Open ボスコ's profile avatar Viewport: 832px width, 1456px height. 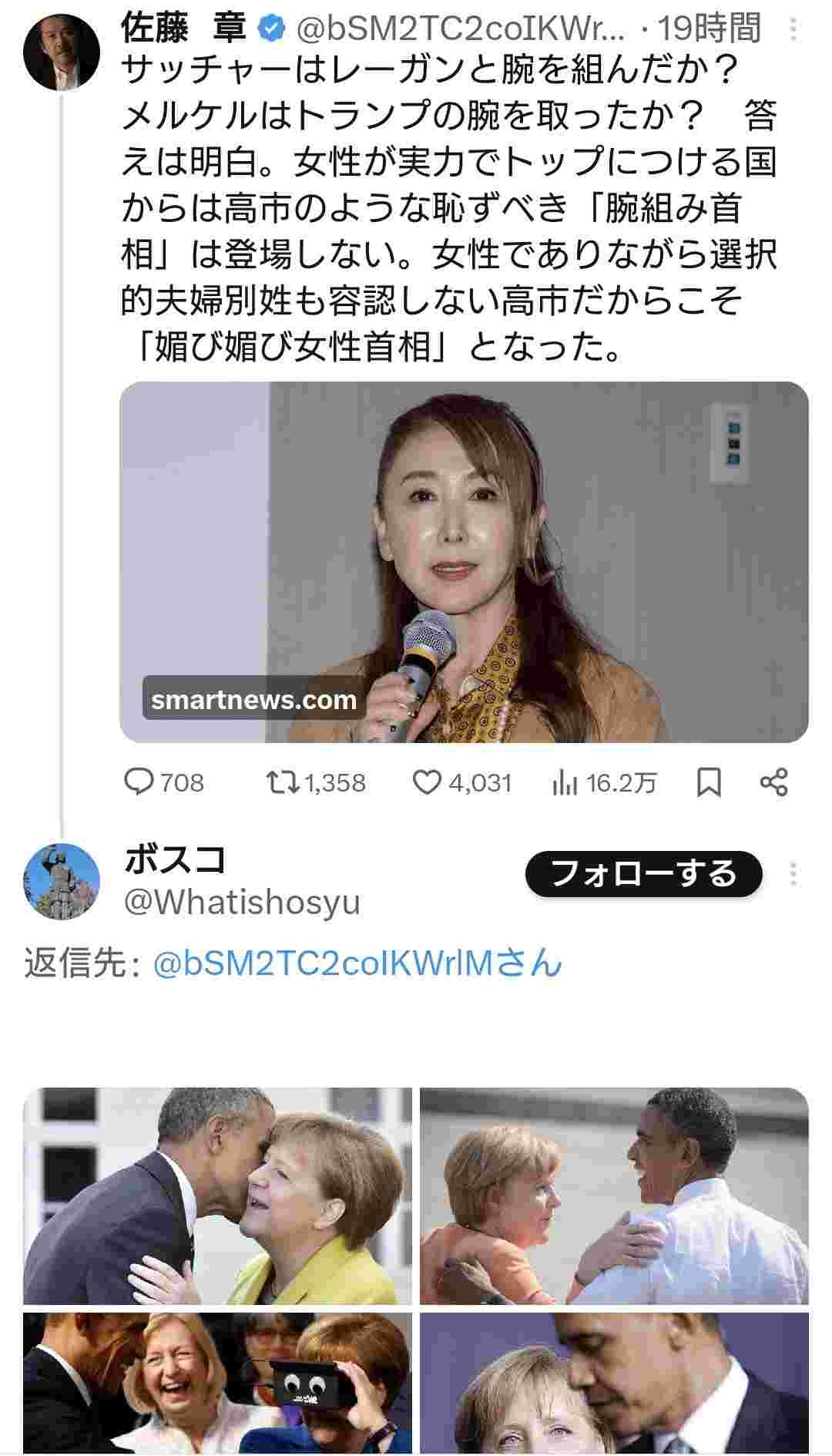coord(62,881)
